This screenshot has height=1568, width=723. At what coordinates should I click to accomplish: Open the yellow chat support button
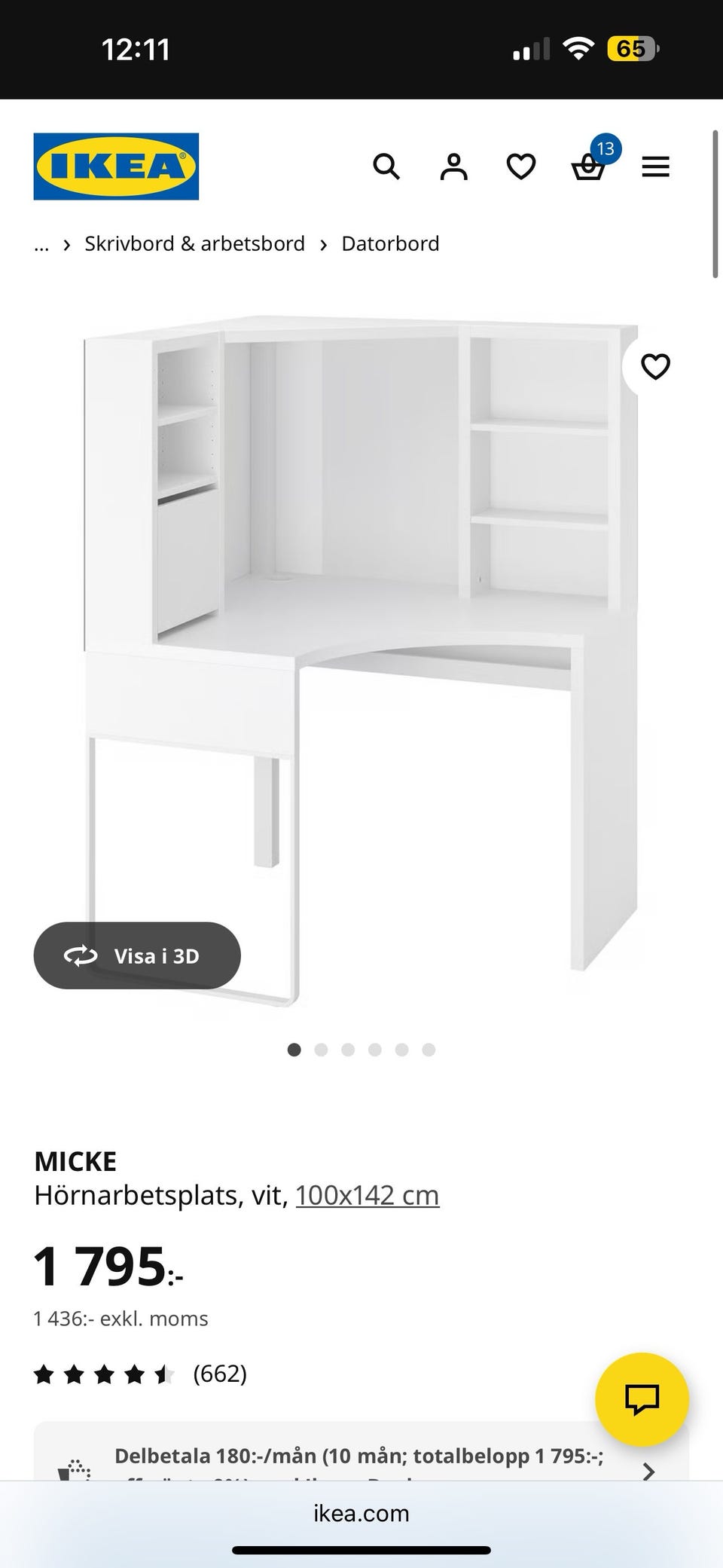tap(642, 1399)
